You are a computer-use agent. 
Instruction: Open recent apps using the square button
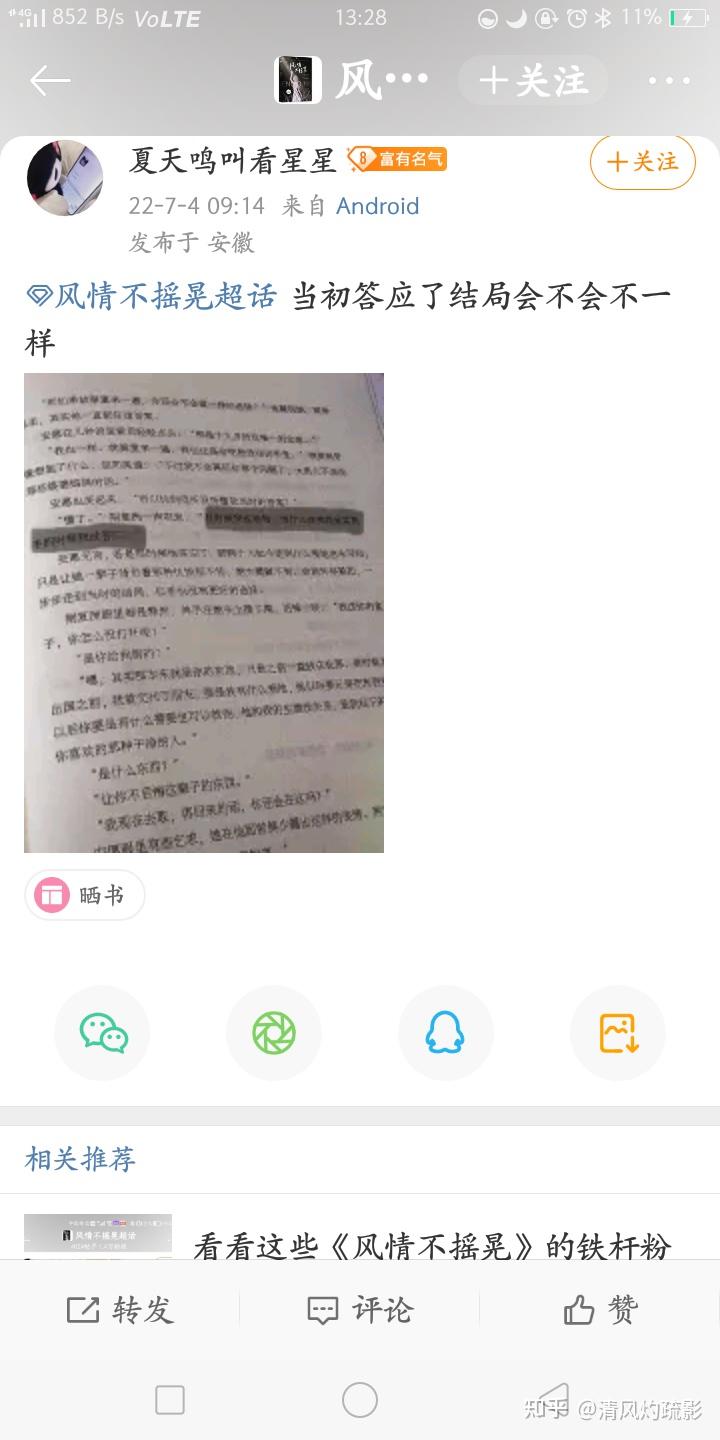coord(170,1400)
